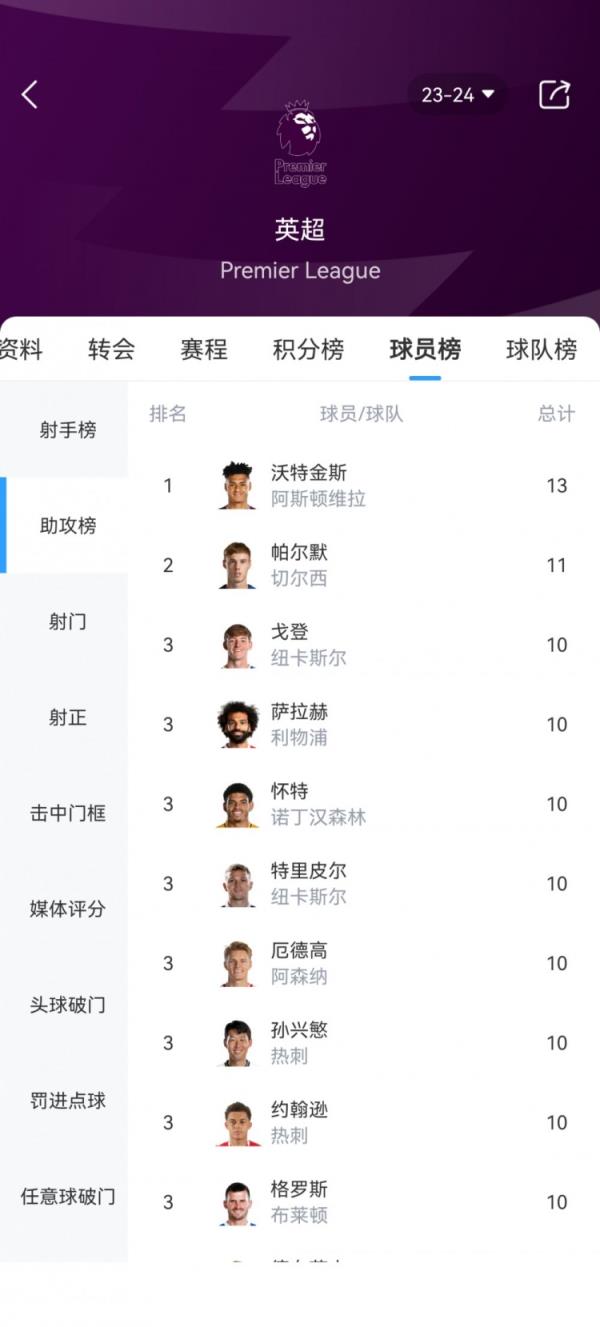
Task: Switch to the 球队榜 tab
Action: (x=541, y=349)
